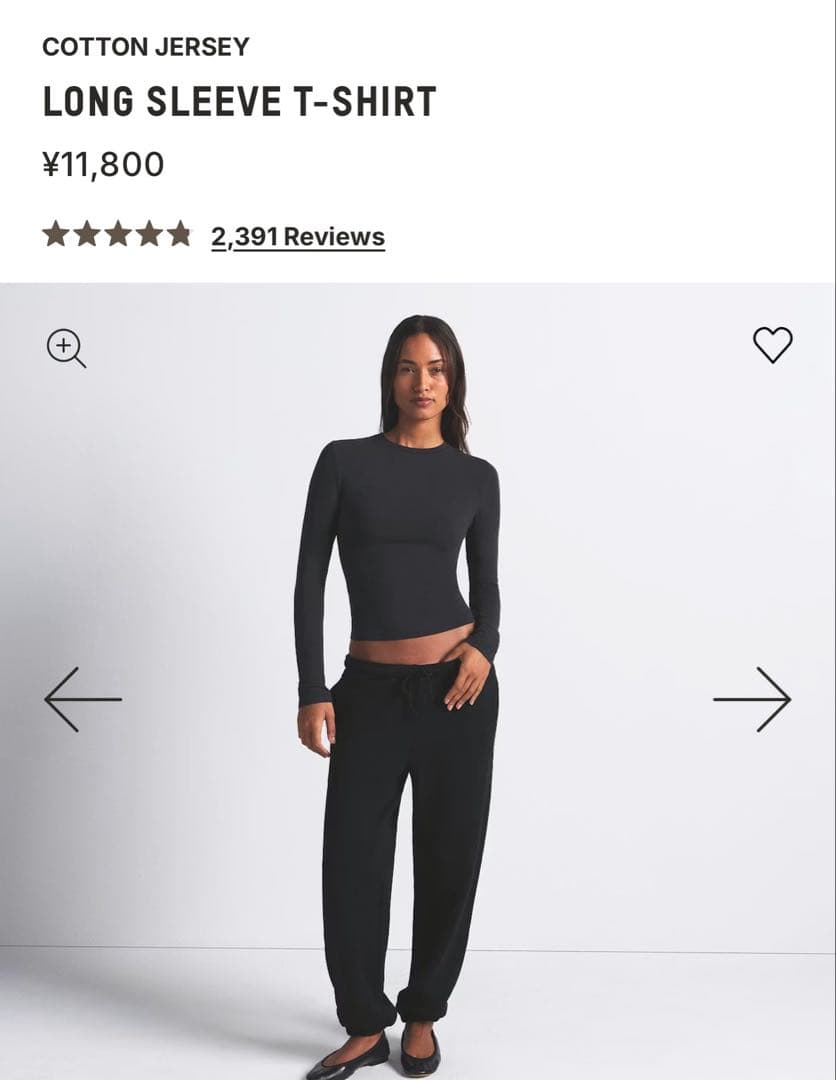Show the next product photo
836x1080 pixels.
point(752,699)
